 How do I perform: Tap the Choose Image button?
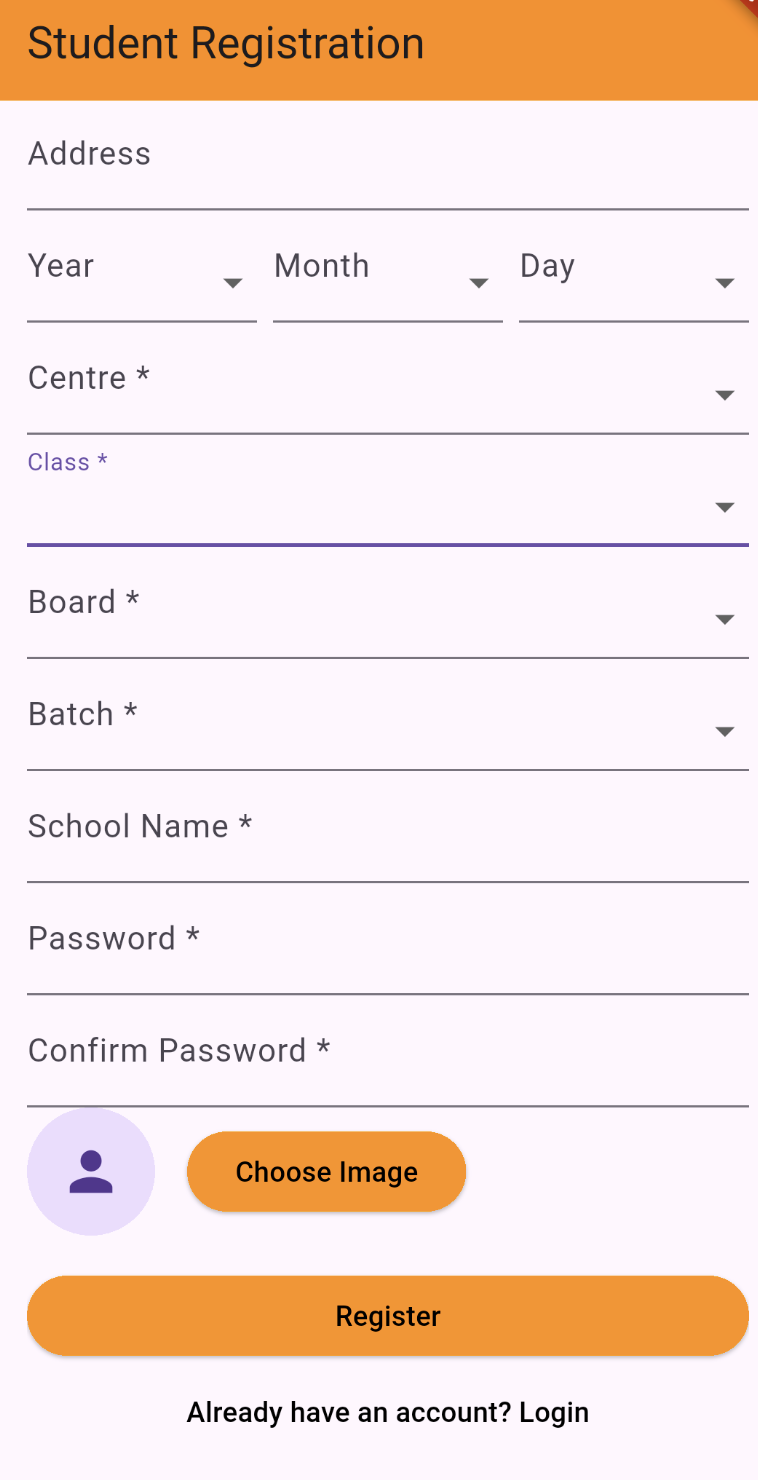pos(327,1172)
